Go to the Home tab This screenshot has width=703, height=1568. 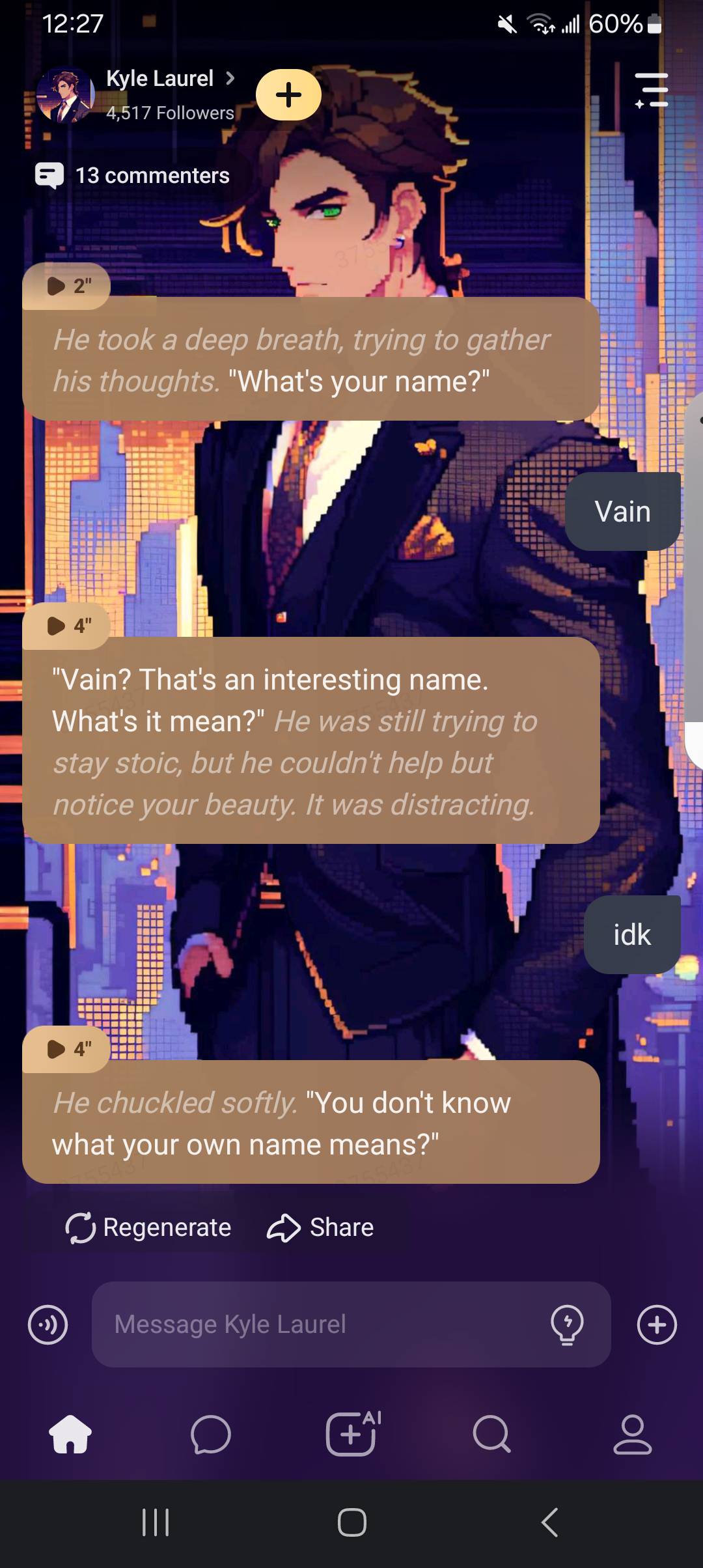70,1434
